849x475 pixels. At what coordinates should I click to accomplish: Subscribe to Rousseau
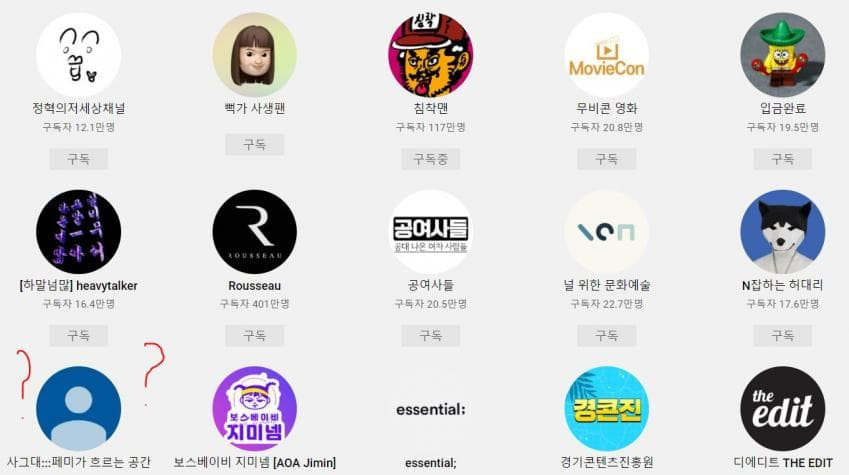pos(254,336)
